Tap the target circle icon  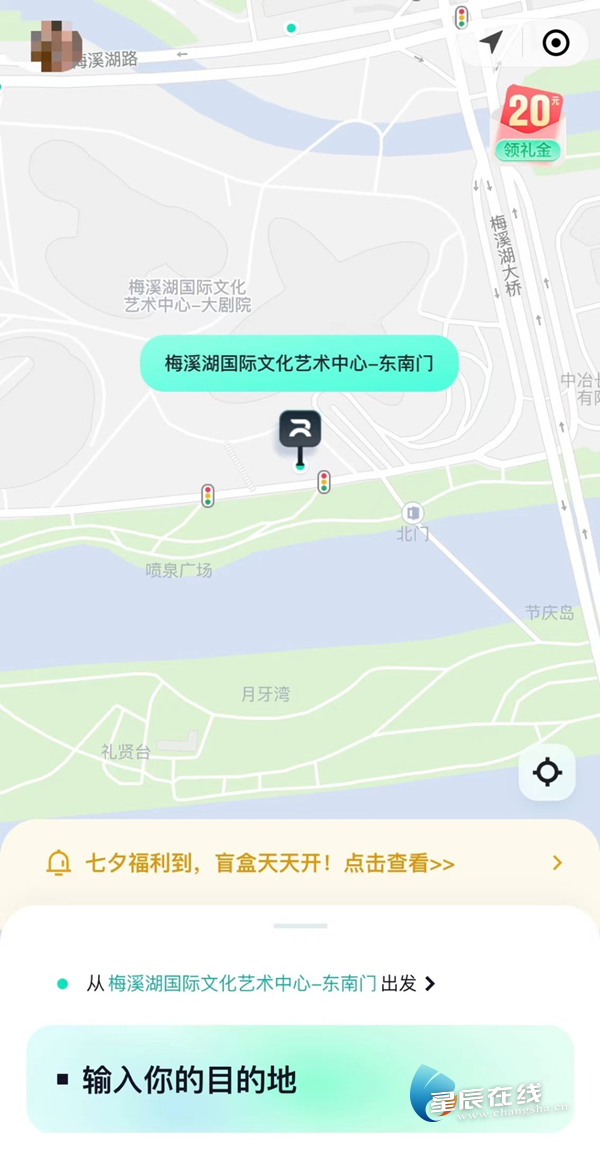[x=555, y=43]
